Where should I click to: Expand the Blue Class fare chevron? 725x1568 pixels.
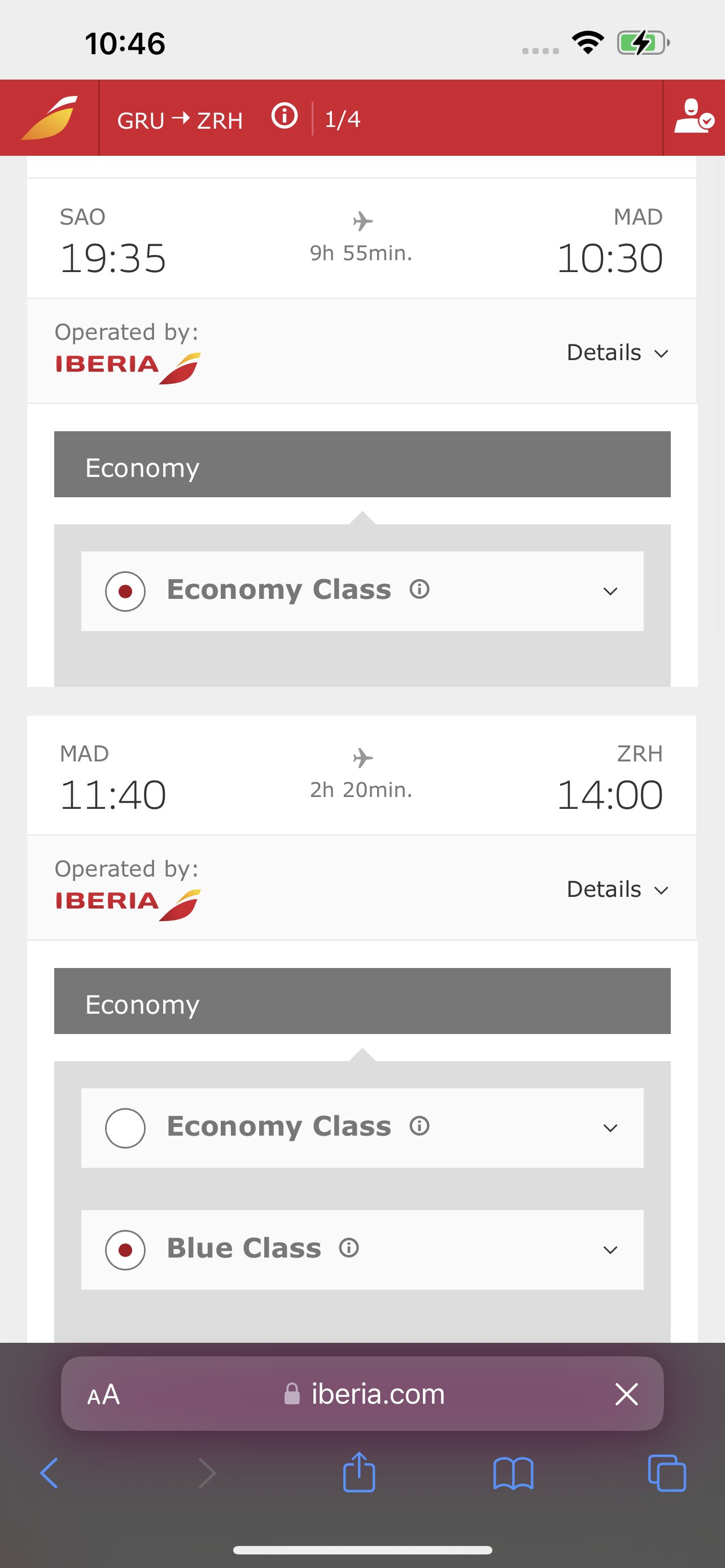click(610, 1250)
